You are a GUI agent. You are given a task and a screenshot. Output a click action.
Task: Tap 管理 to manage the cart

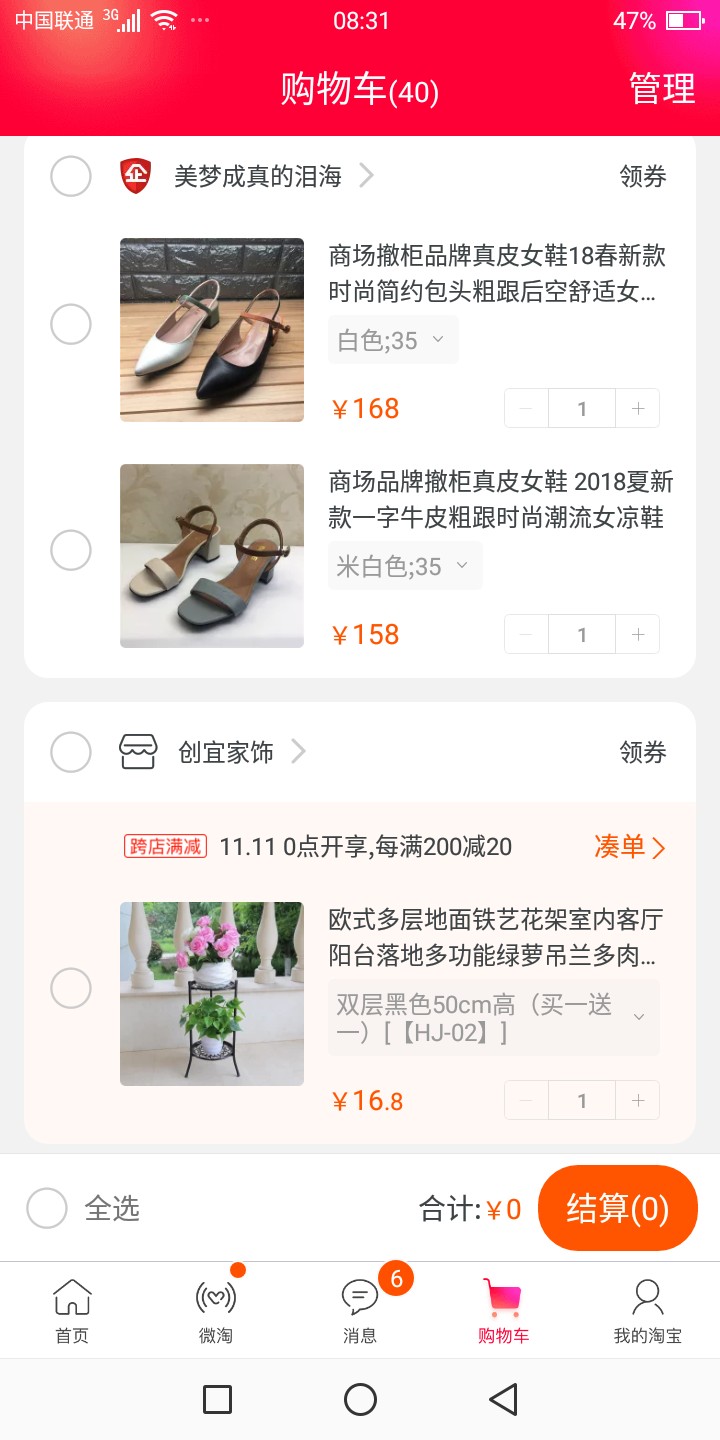[x=661, y=89]
